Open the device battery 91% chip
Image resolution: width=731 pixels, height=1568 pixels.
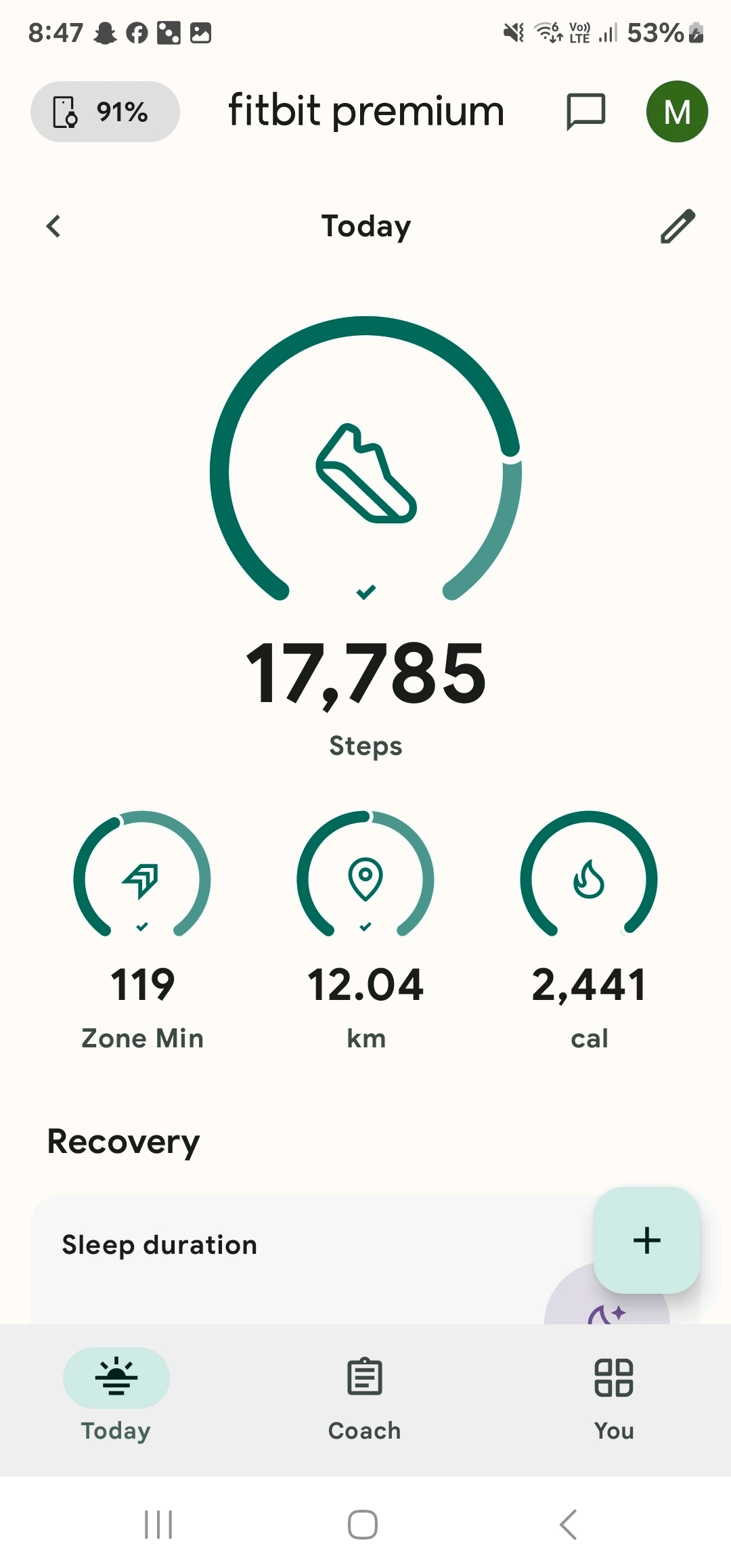105,112
